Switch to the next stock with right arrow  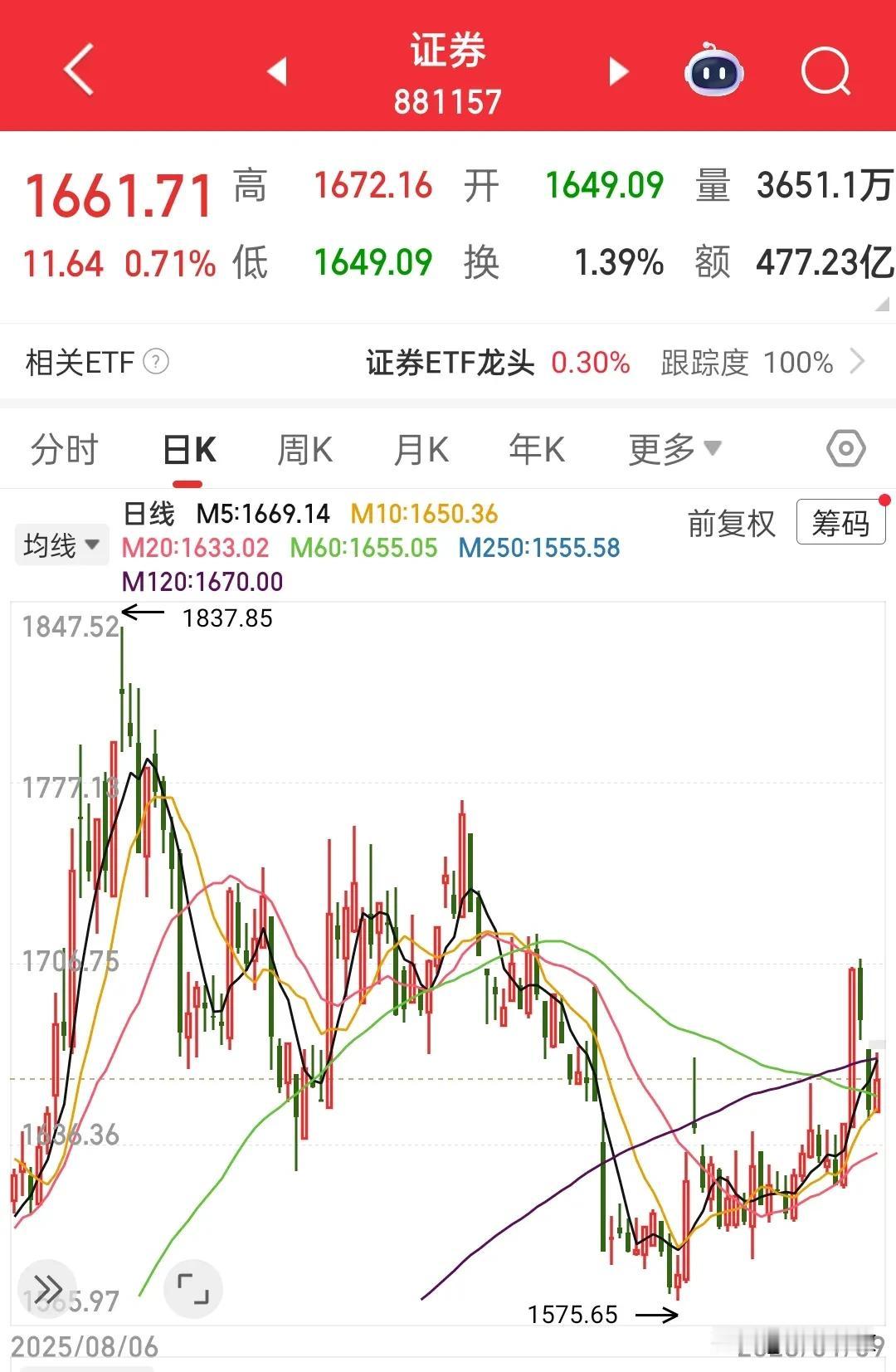coord(617,72)
